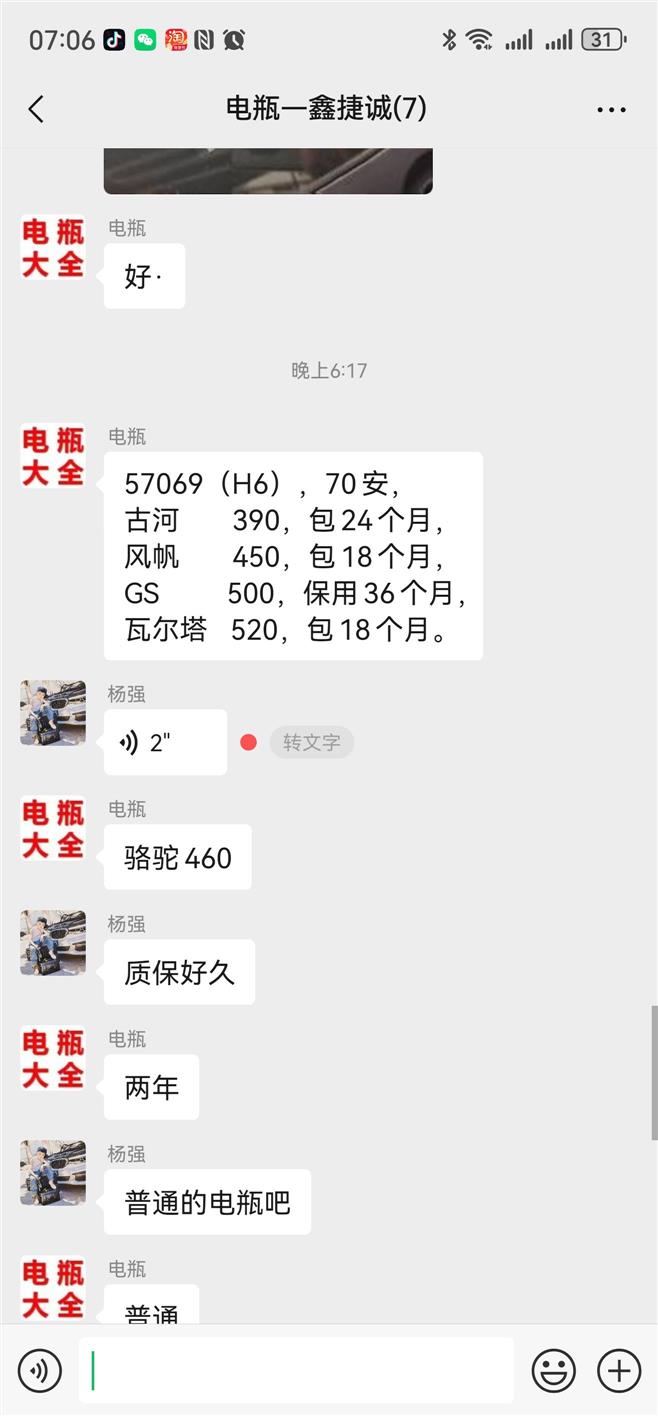Go back from the chat
The width and height of the screenshot is (658, 1416).
click(37, 109)
